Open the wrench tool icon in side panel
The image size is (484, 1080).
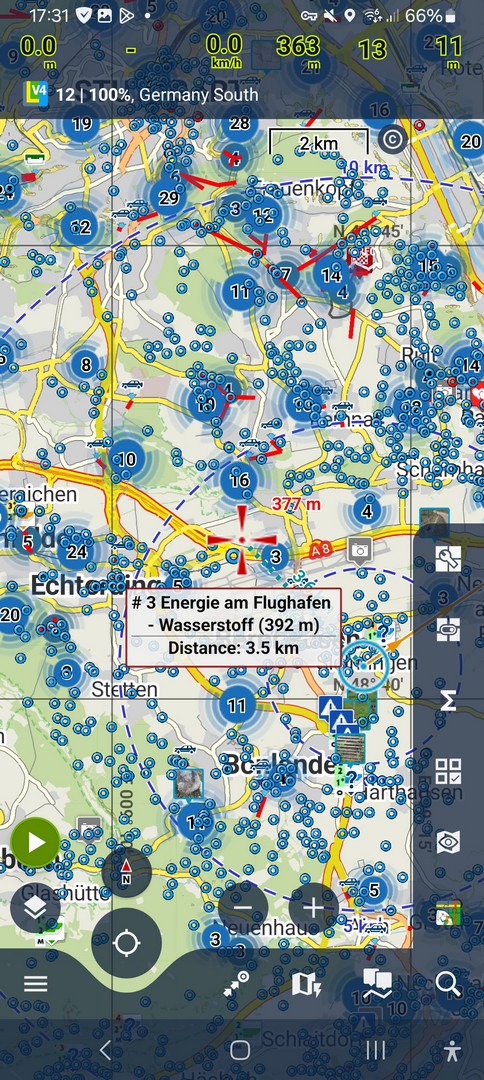click(448, 559)
